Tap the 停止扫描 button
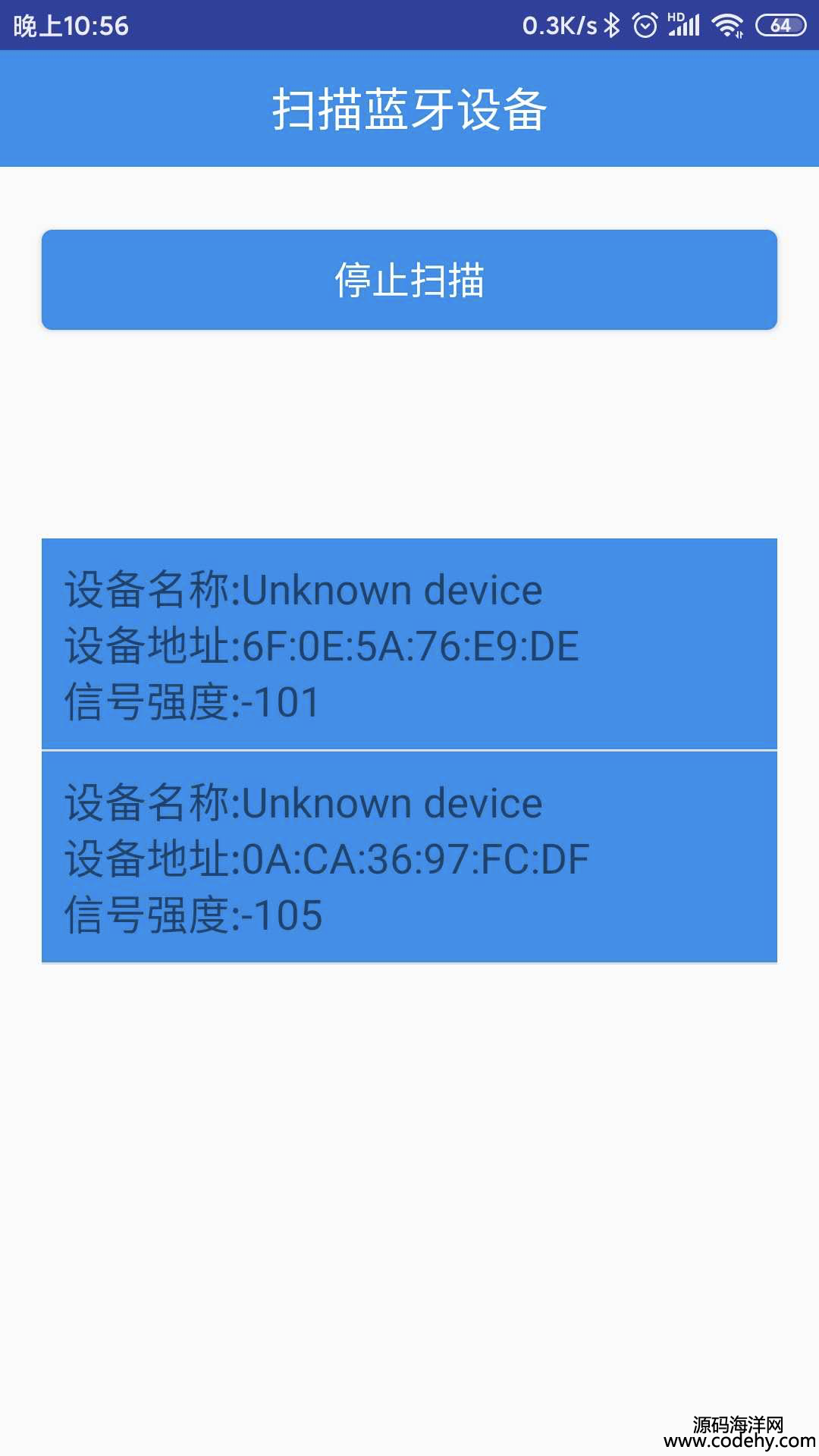This screenshot has height=1456, width=819. (x=409, y=280)
